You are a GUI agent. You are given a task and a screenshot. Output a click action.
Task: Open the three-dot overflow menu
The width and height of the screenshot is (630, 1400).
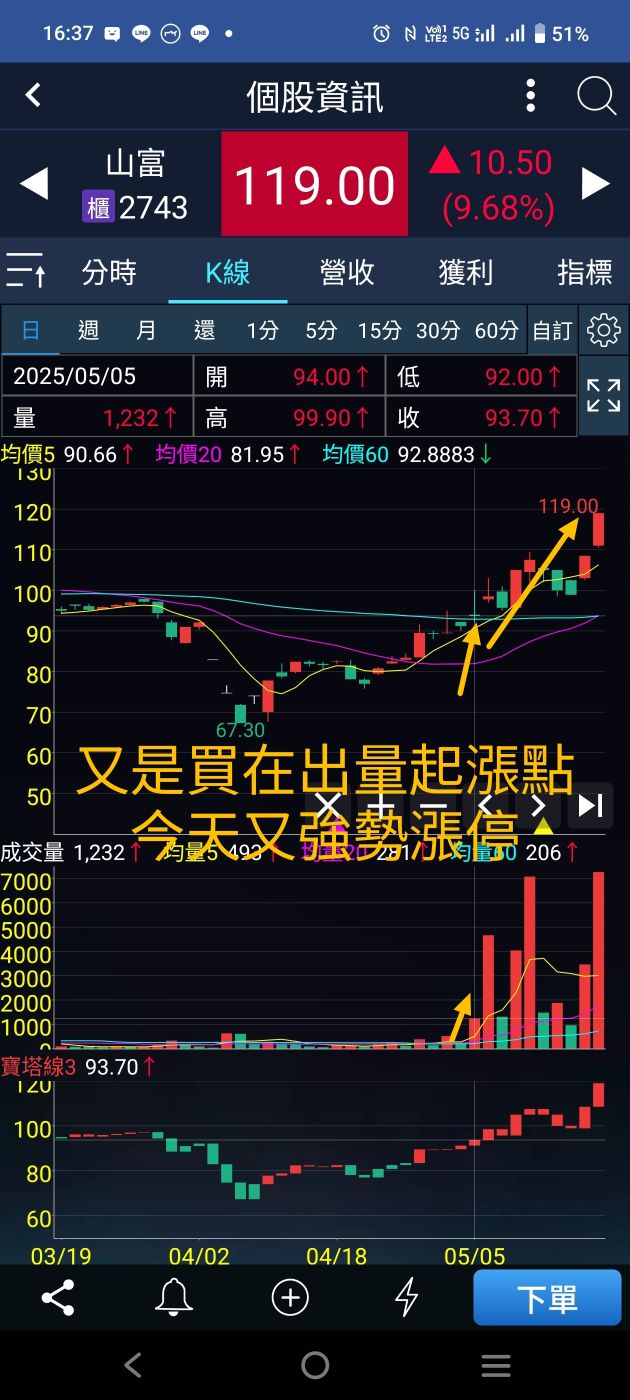[x=531, y=96]
